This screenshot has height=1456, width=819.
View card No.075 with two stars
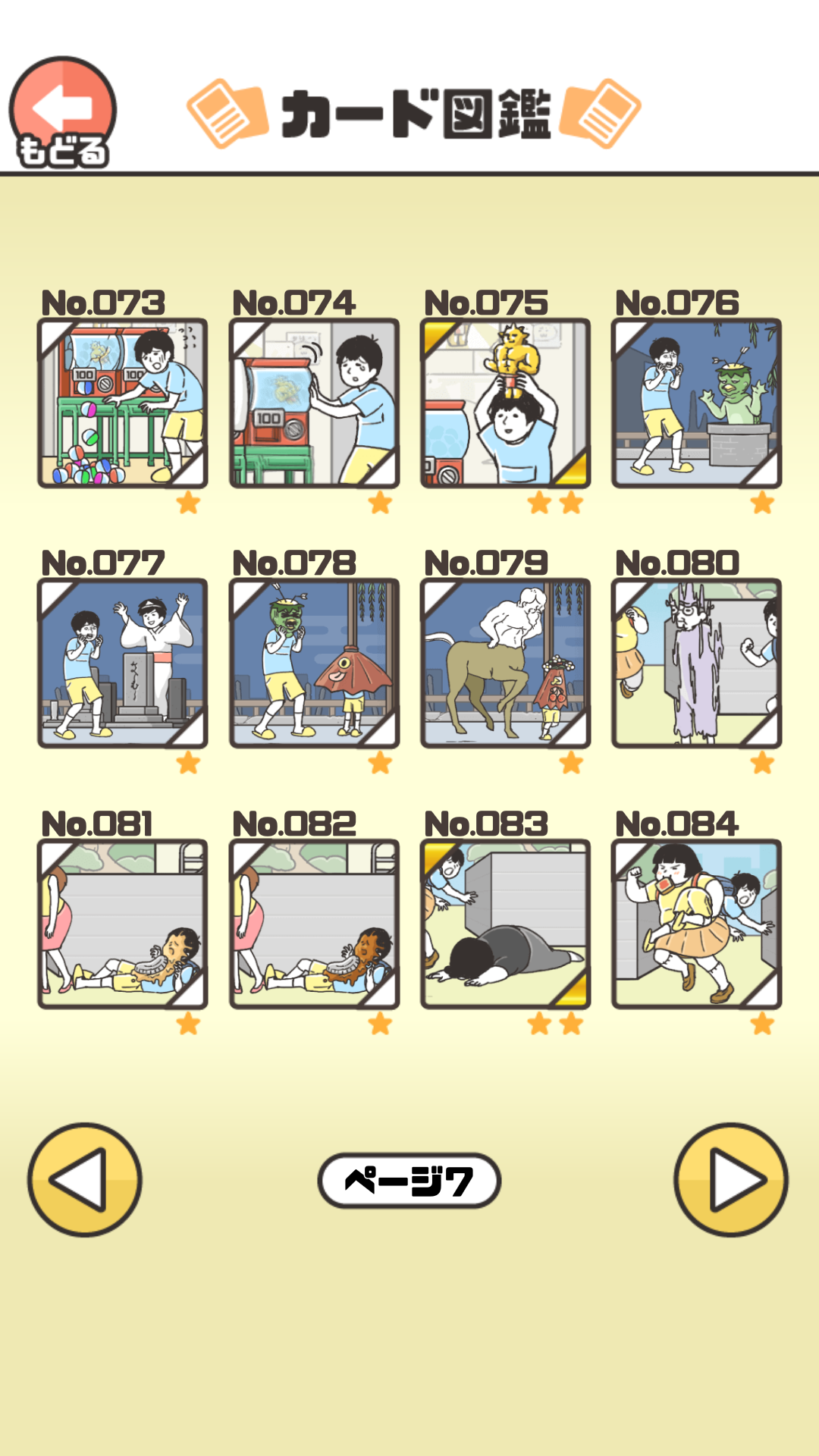point(505,403)
